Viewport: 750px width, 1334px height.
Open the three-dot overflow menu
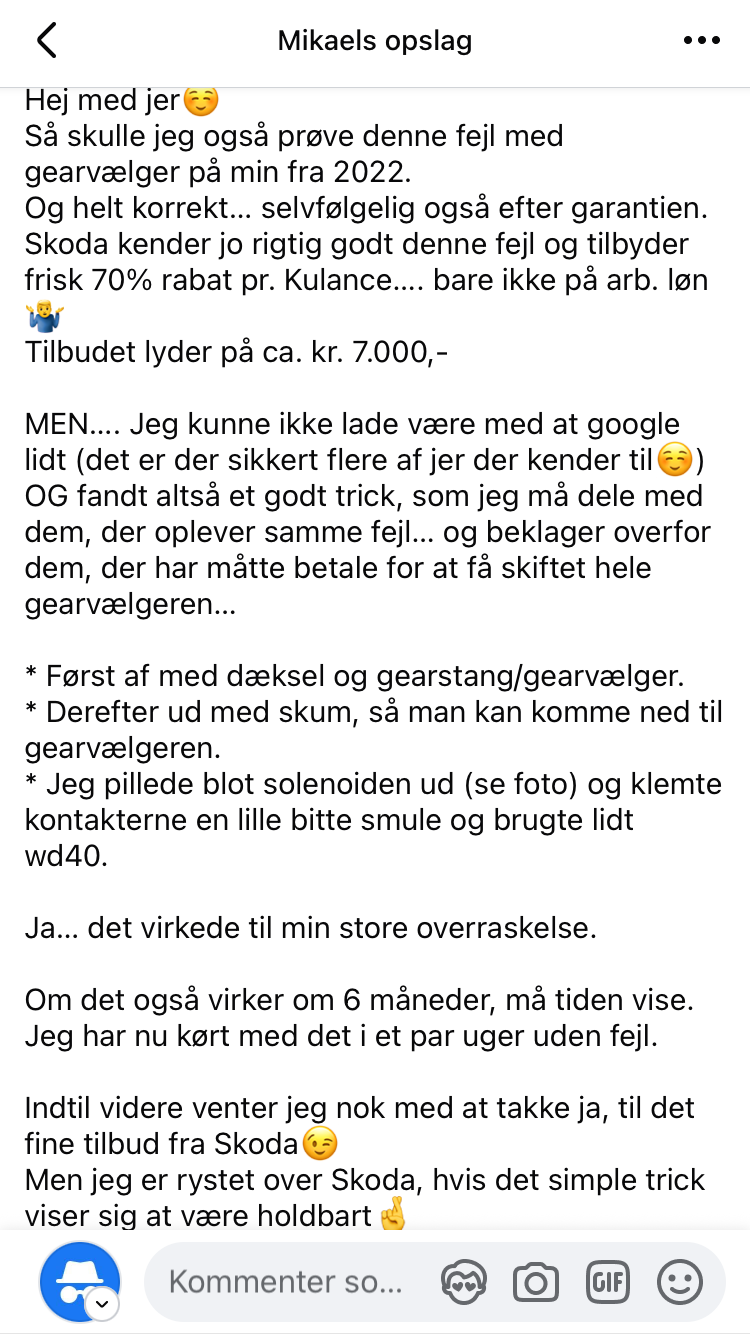(701, 41)
